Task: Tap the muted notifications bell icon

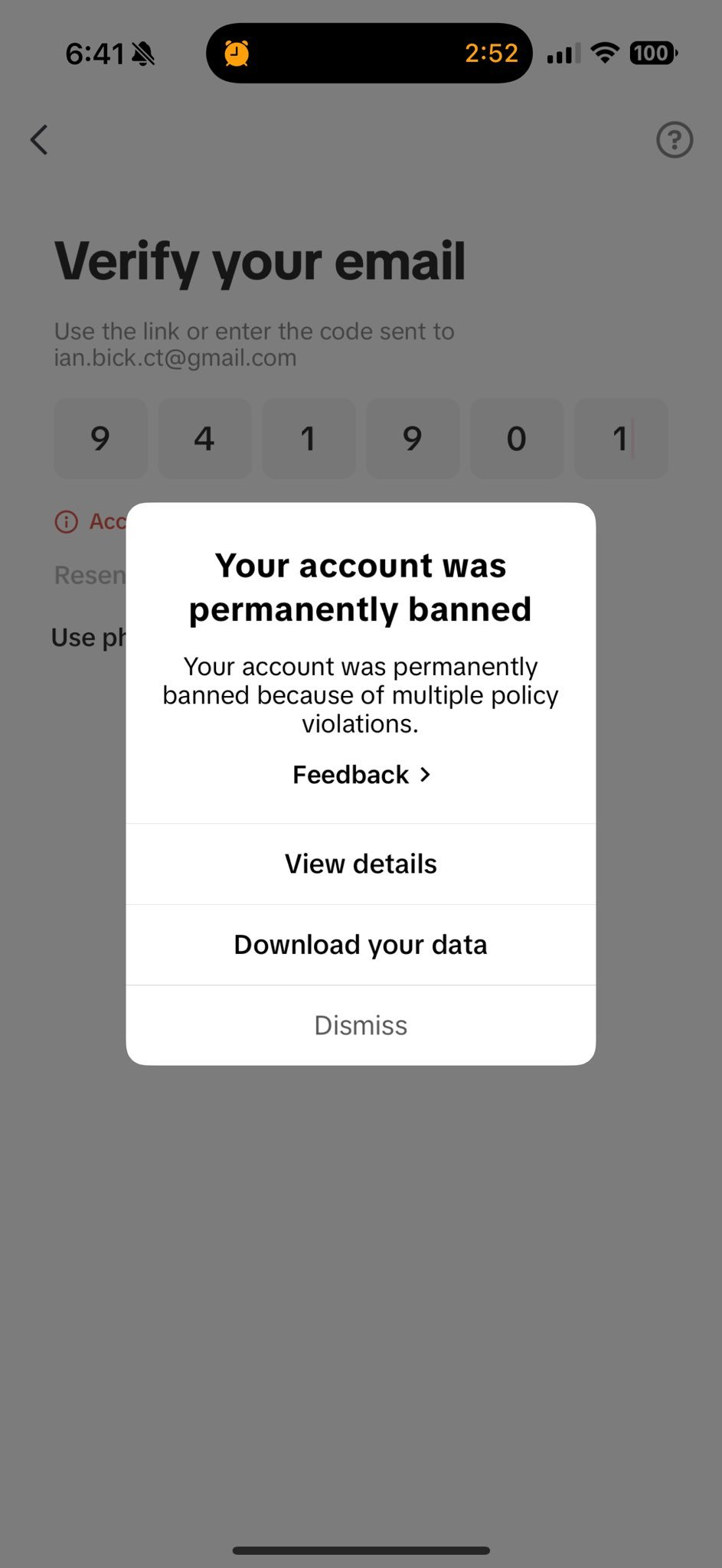Action: [x=142, y=54]
